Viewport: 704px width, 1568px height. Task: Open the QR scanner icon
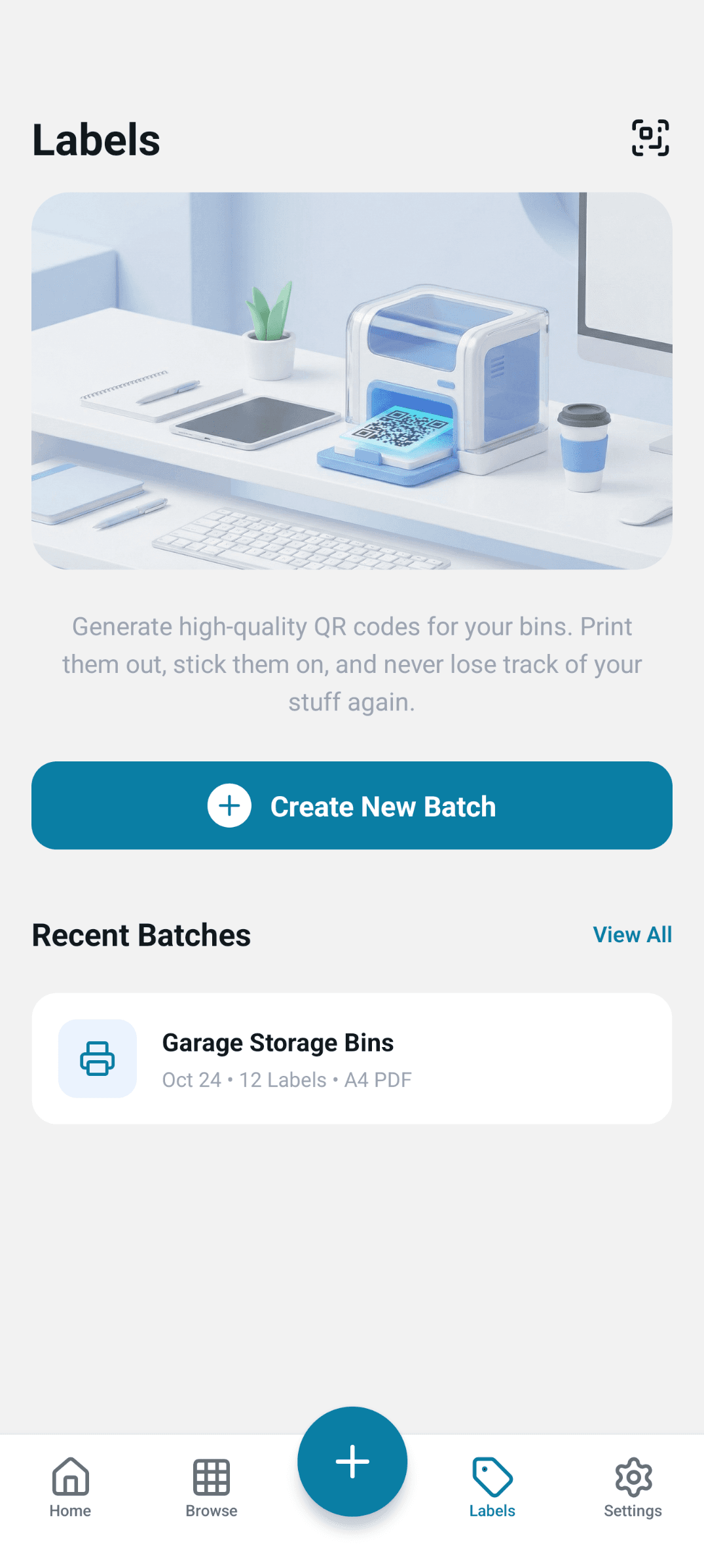pos(650,138)
